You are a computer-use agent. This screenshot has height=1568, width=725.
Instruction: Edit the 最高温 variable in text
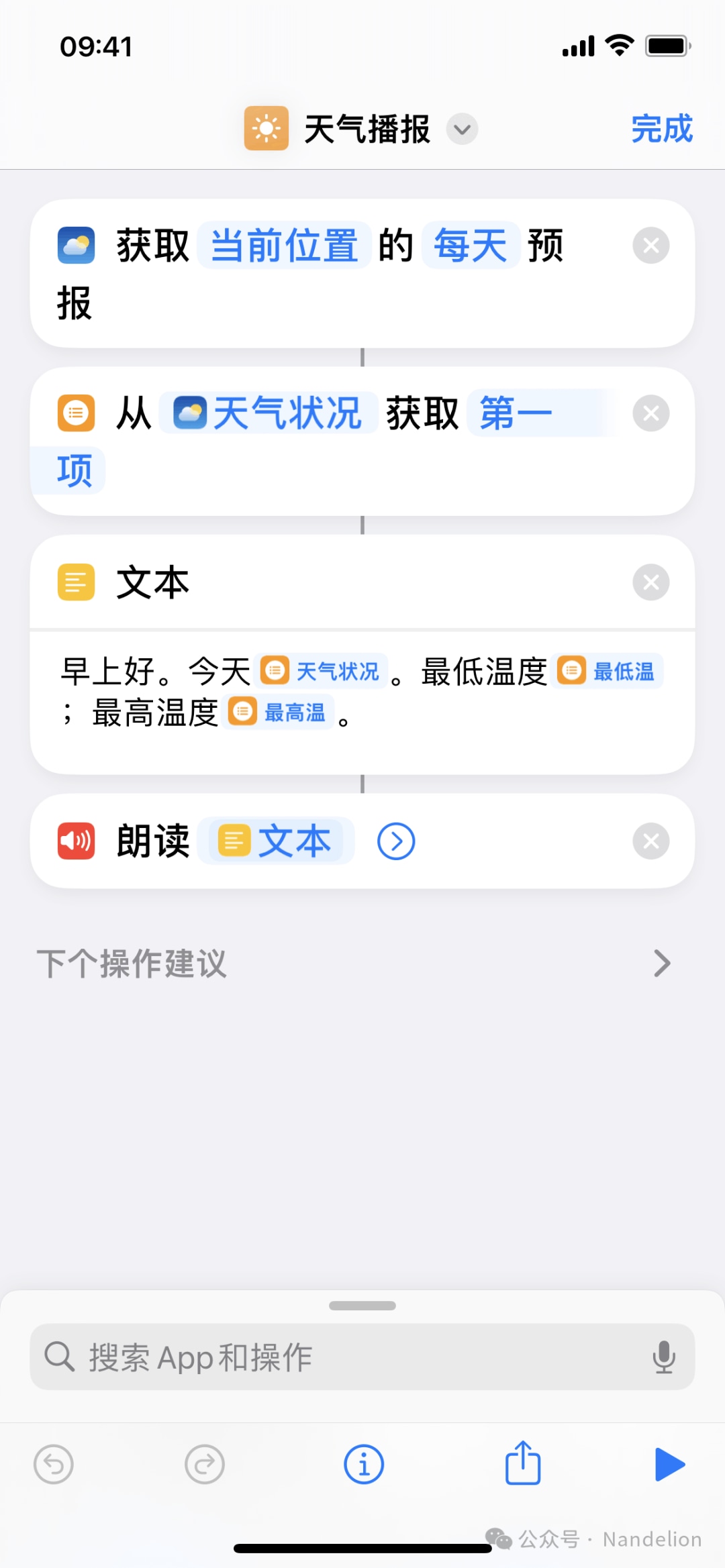point(279,713)
